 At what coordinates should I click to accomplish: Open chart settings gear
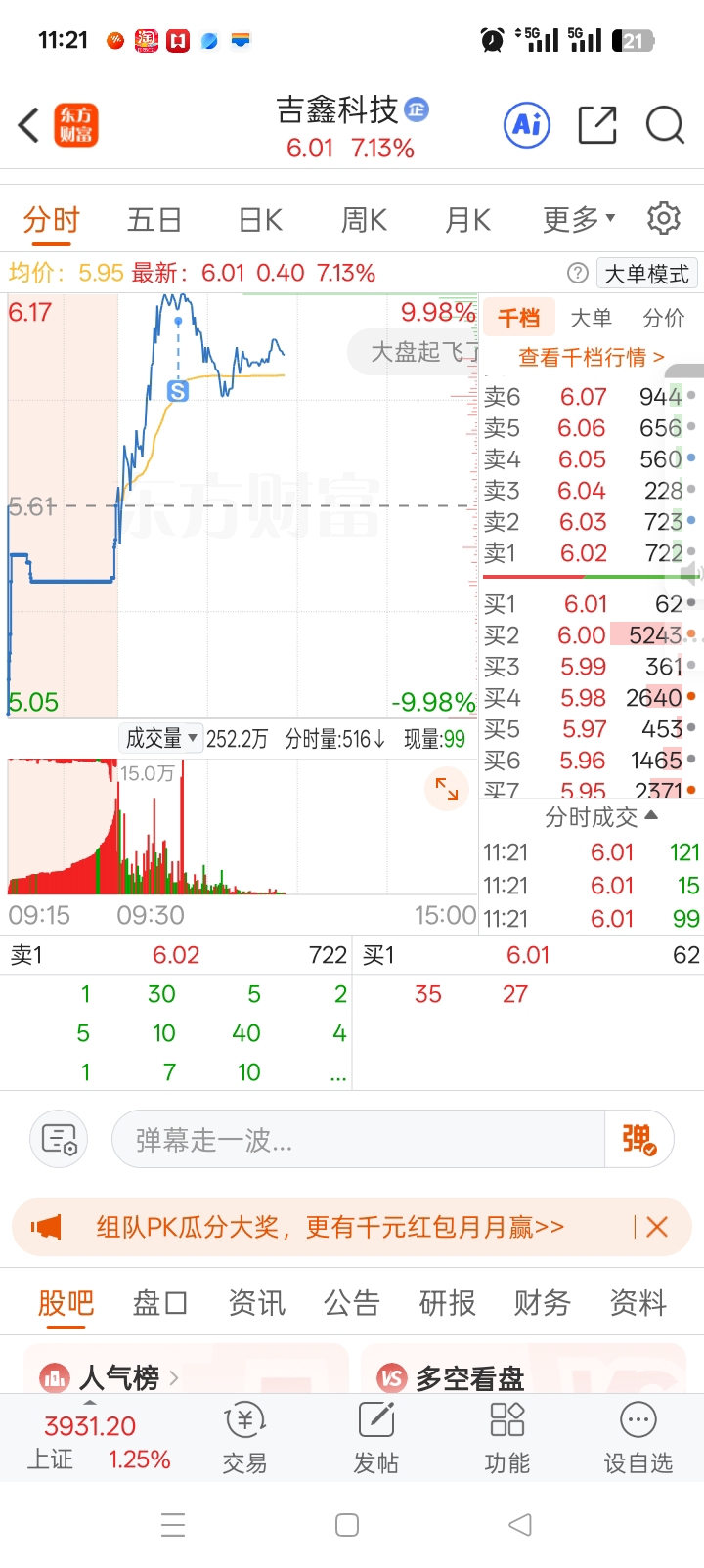click(x=664, y=218)
